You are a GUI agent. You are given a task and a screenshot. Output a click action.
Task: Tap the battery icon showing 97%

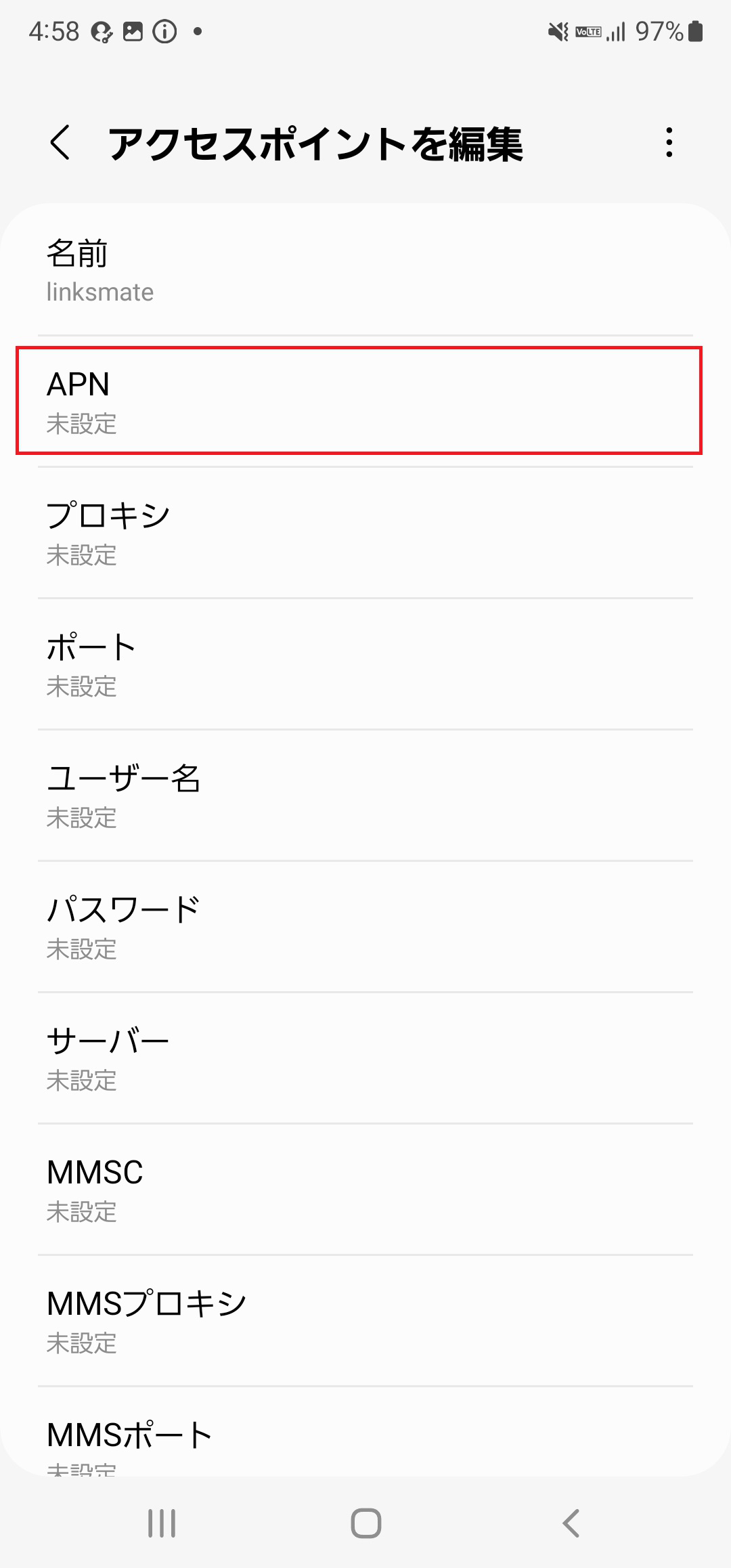[x=695, y=30]
